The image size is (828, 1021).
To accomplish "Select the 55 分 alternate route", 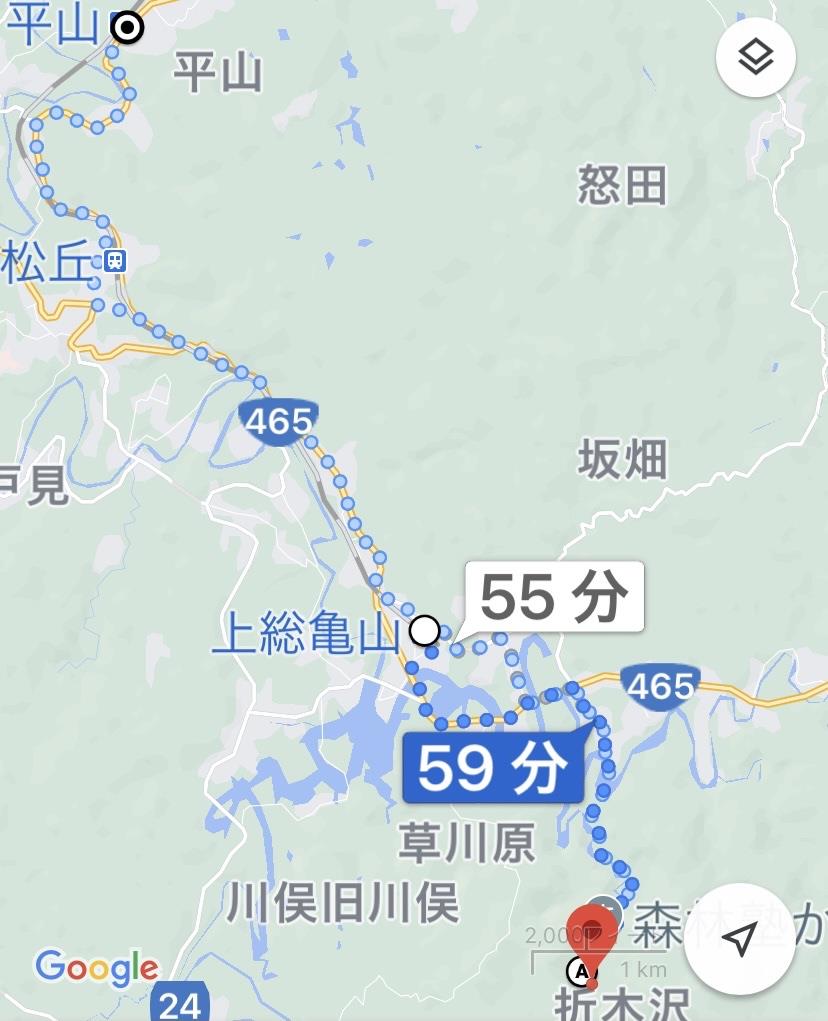I will pyautogui.click(x=553, y=597).
